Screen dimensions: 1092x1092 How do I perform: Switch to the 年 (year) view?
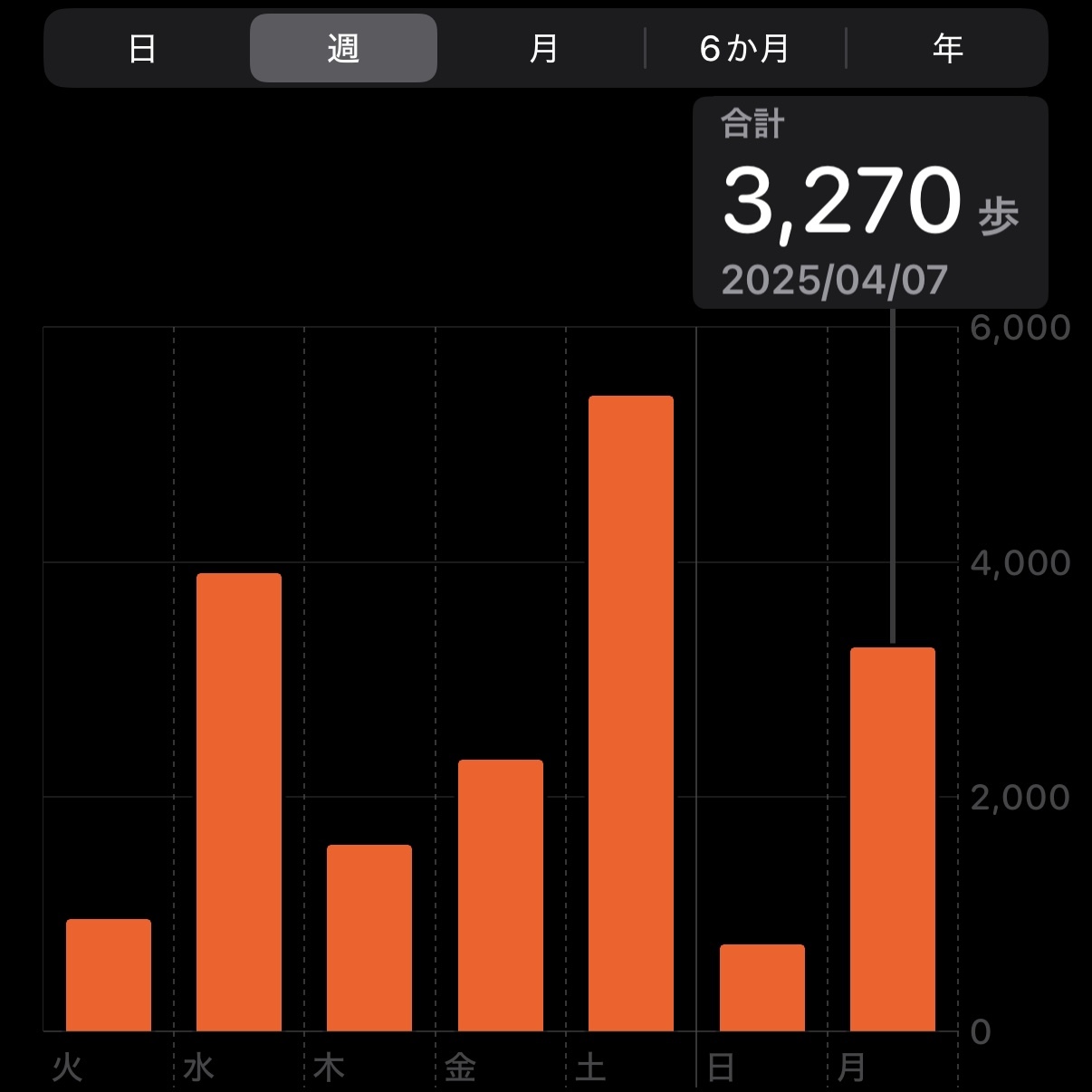click(947, 48)
